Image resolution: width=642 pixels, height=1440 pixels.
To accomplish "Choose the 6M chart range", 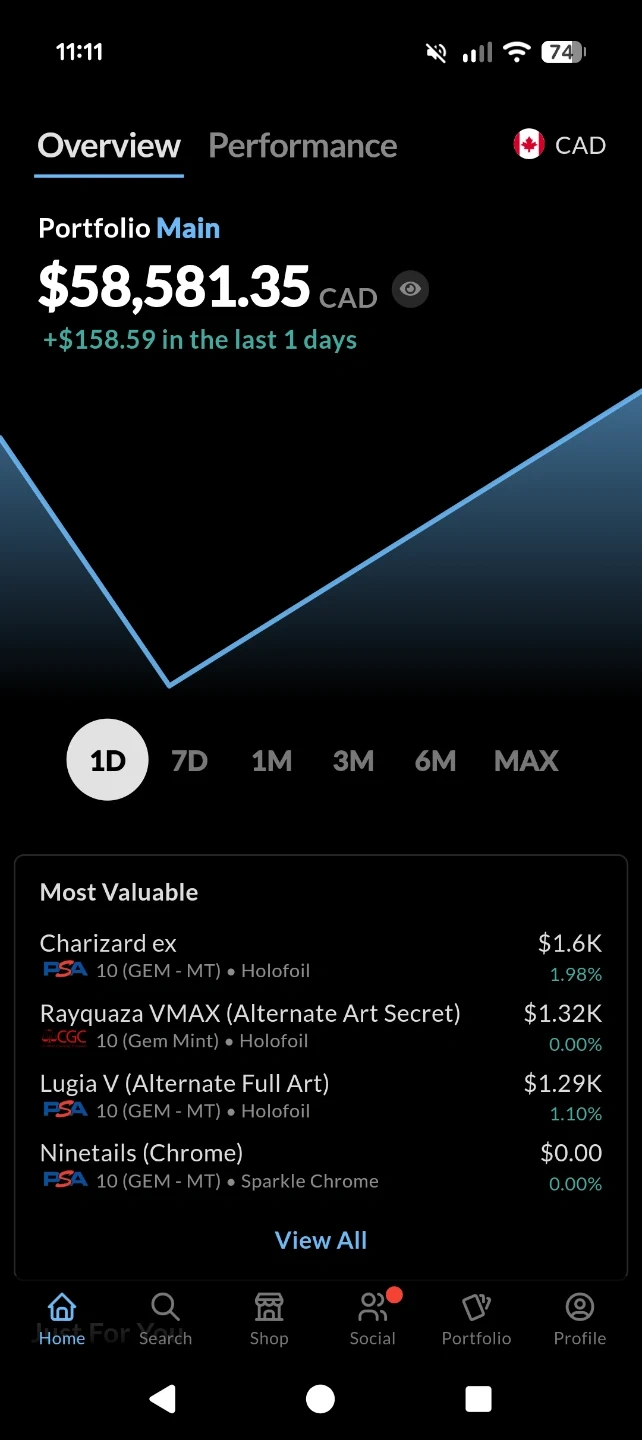I will (x=435, y=761).
